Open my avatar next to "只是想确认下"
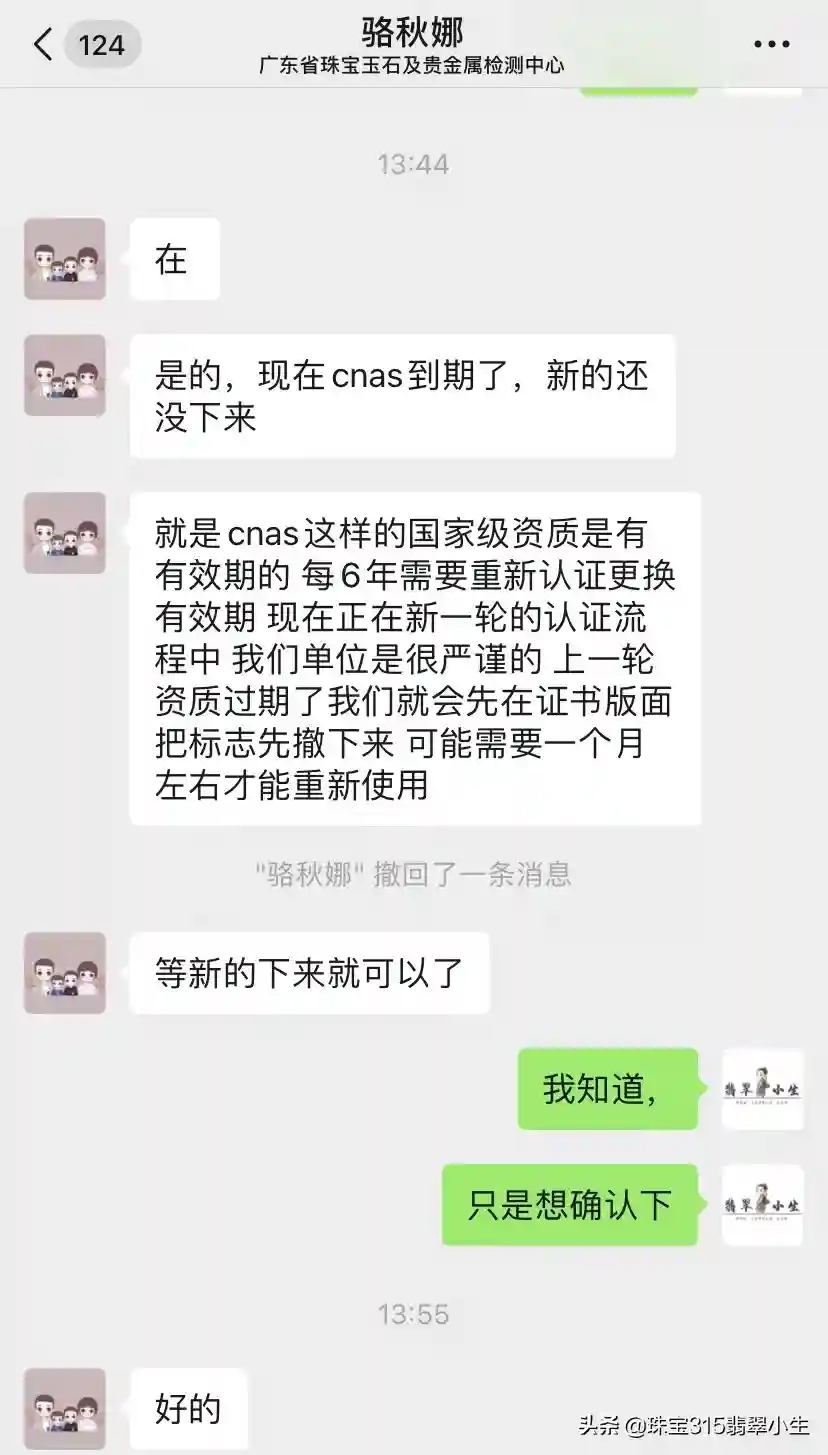The height and width of the screenshot is (1455, 828). [762, 1205]
